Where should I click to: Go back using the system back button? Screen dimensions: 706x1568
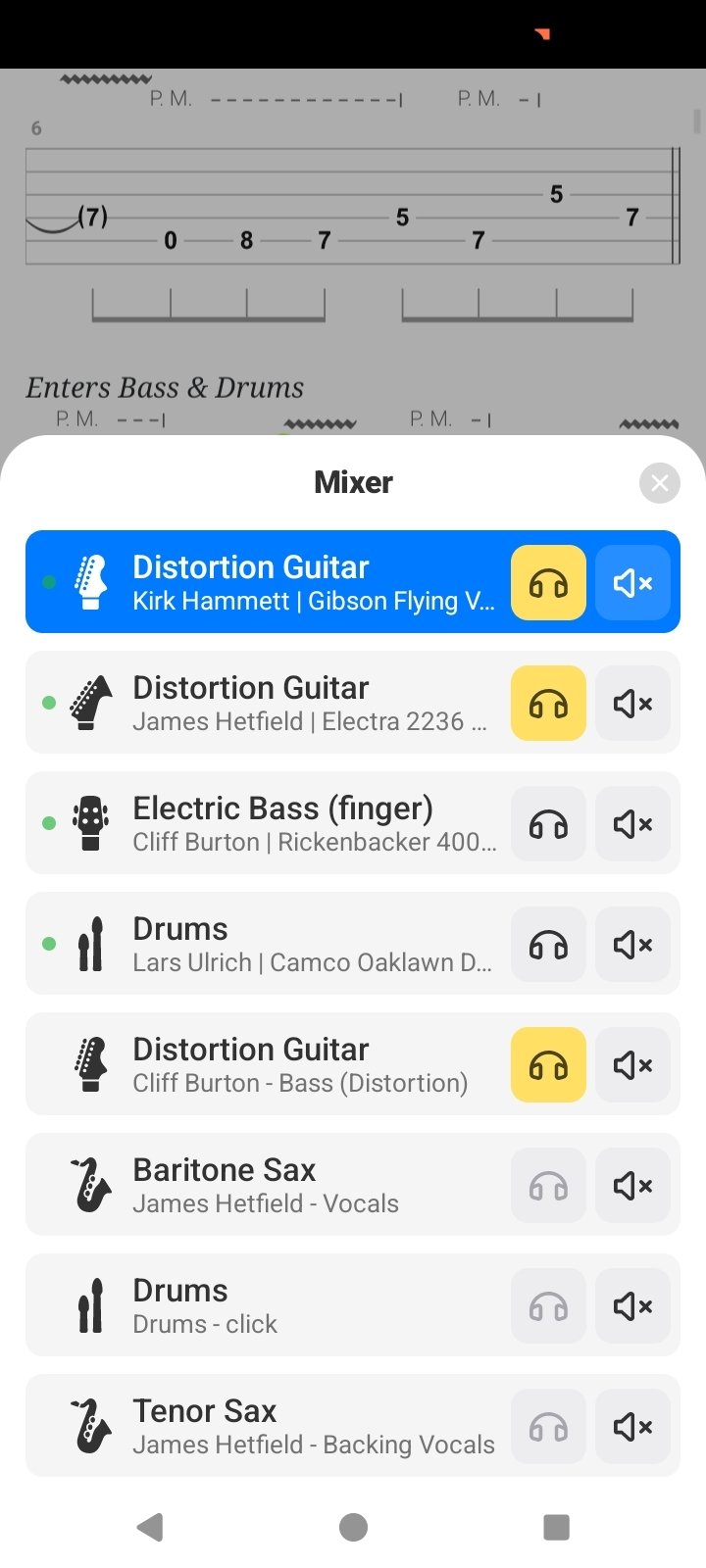(150, 1527)
